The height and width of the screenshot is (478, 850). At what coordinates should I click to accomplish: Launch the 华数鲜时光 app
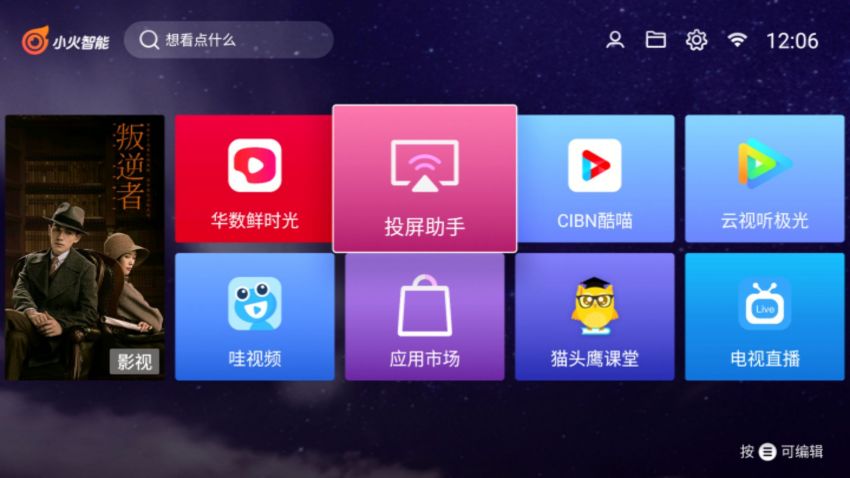(254, 179)
